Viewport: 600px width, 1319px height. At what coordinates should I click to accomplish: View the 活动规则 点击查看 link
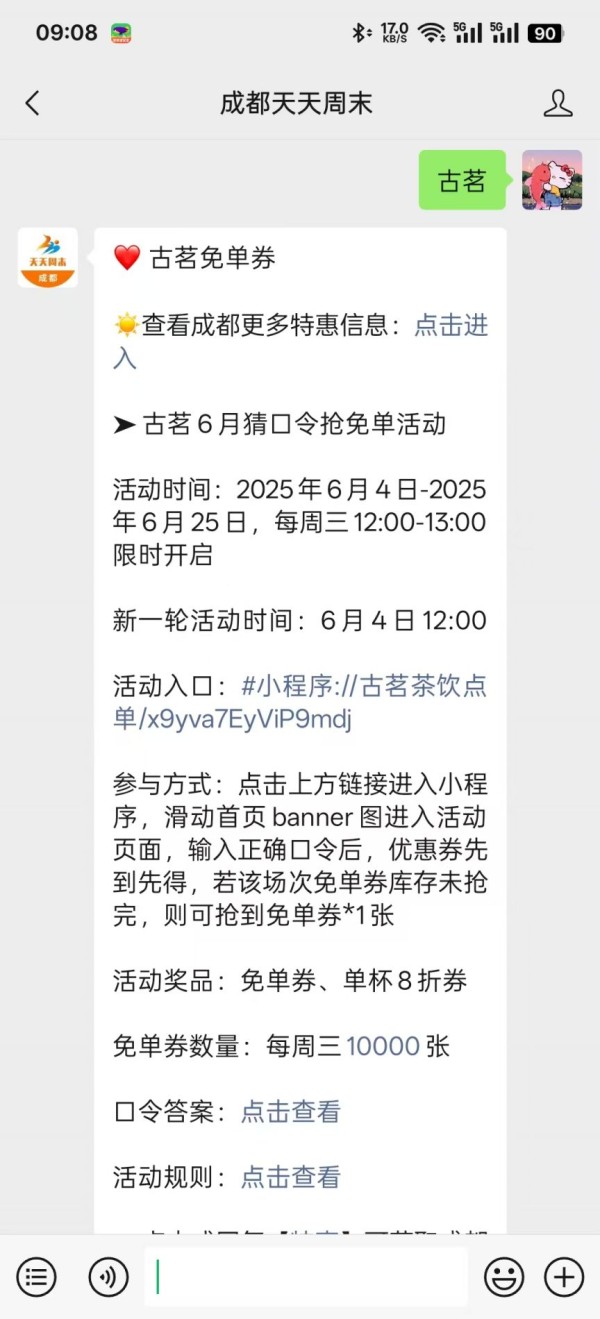coord(291,1177)
